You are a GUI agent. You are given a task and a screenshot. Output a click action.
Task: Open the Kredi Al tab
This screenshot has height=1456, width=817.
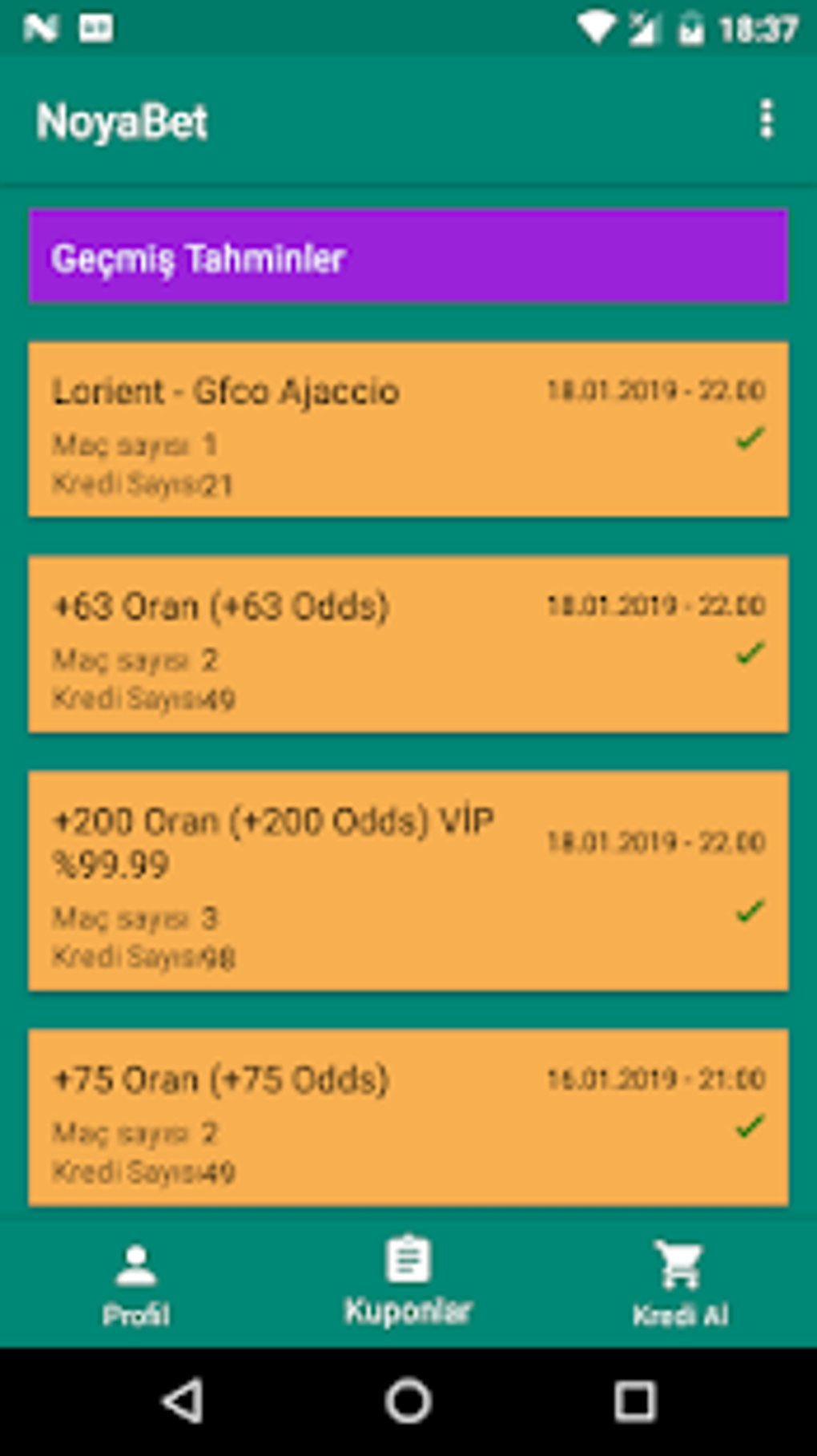(680, 1283)
